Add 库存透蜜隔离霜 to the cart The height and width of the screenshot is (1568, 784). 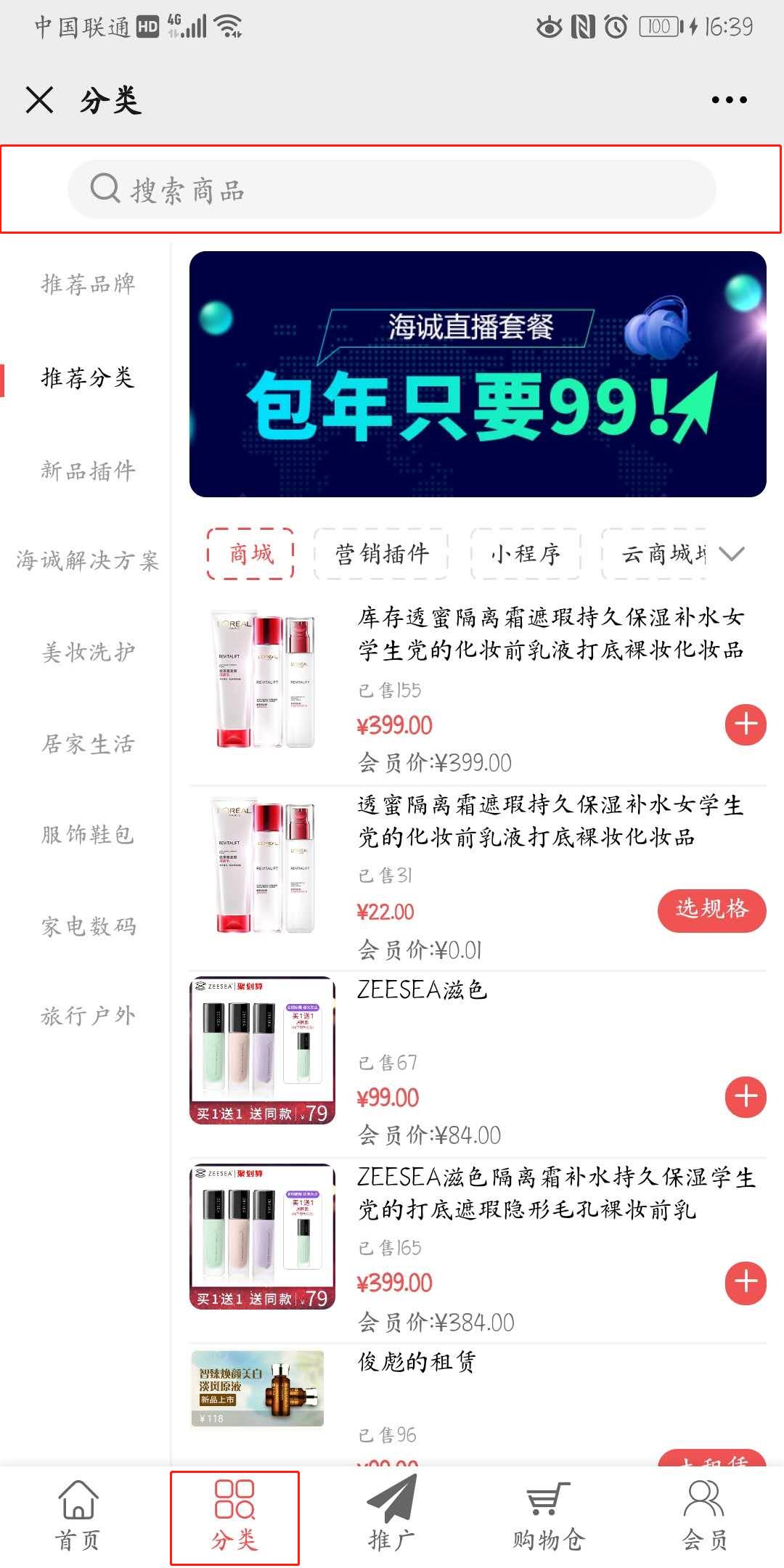click(746, 724)
